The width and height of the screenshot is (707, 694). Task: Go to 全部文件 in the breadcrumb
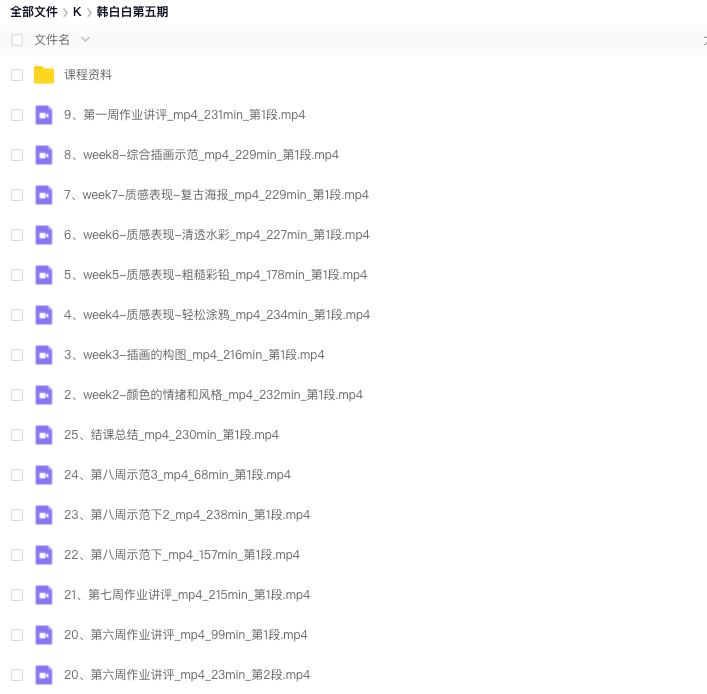coord(34,12)
